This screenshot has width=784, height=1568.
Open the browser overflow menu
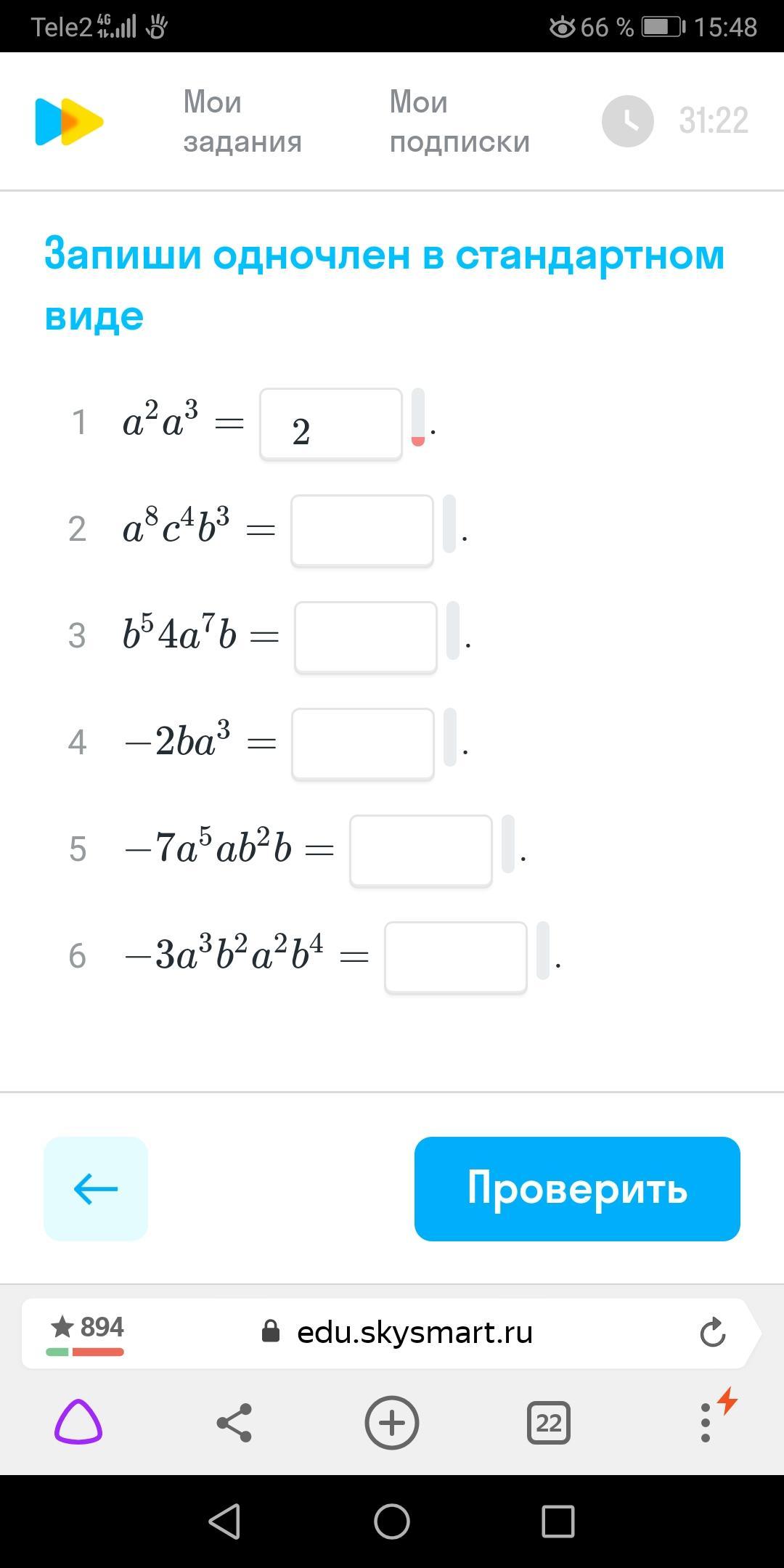[706, 1423]
